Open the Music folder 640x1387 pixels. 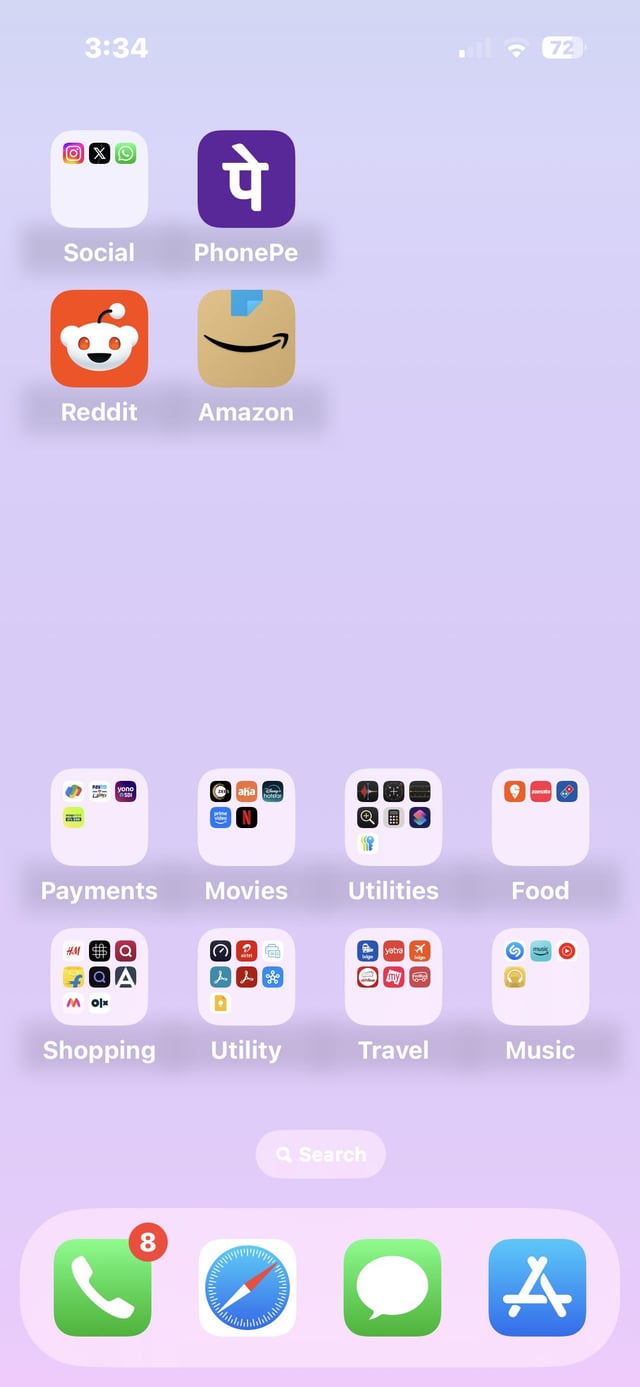coord(540,976)
